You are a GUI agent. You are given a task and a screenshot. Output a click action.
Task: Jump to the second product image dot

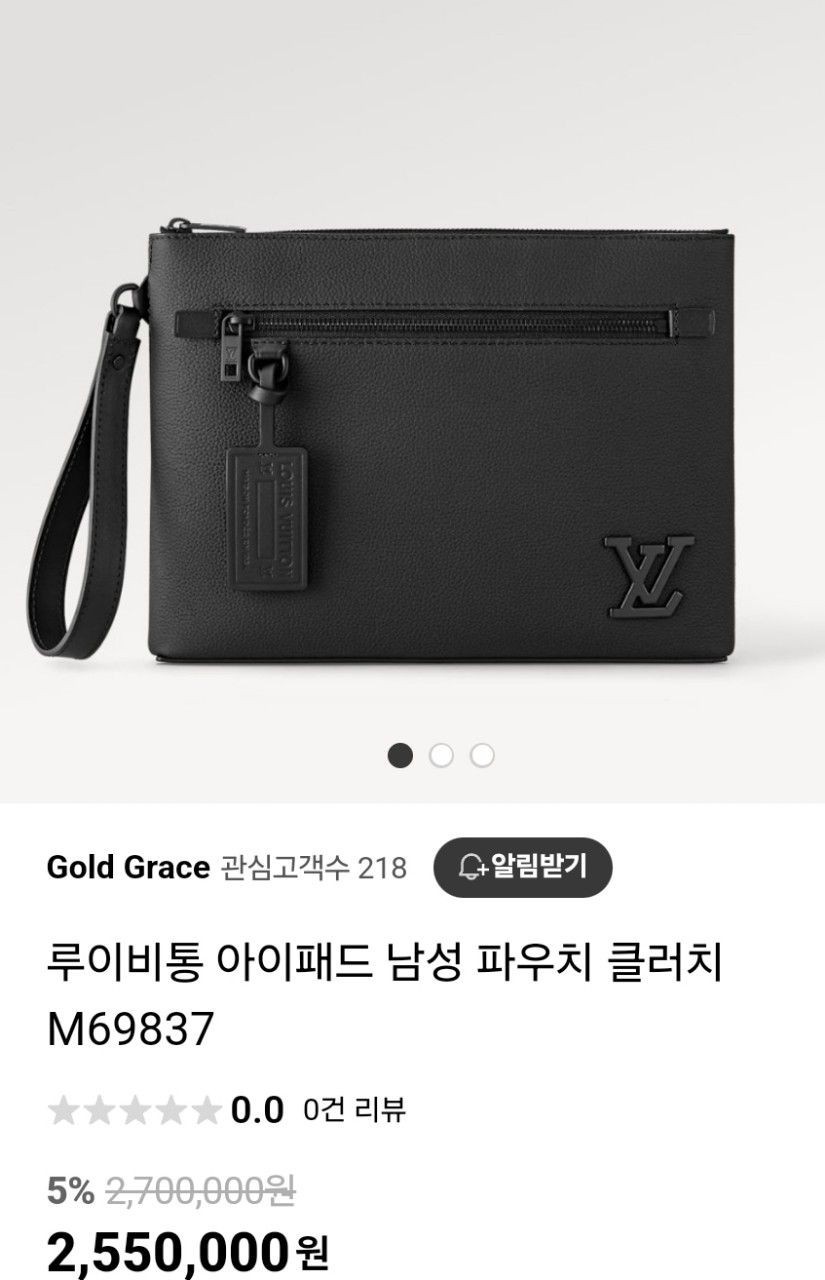click(x=441, y=755)
